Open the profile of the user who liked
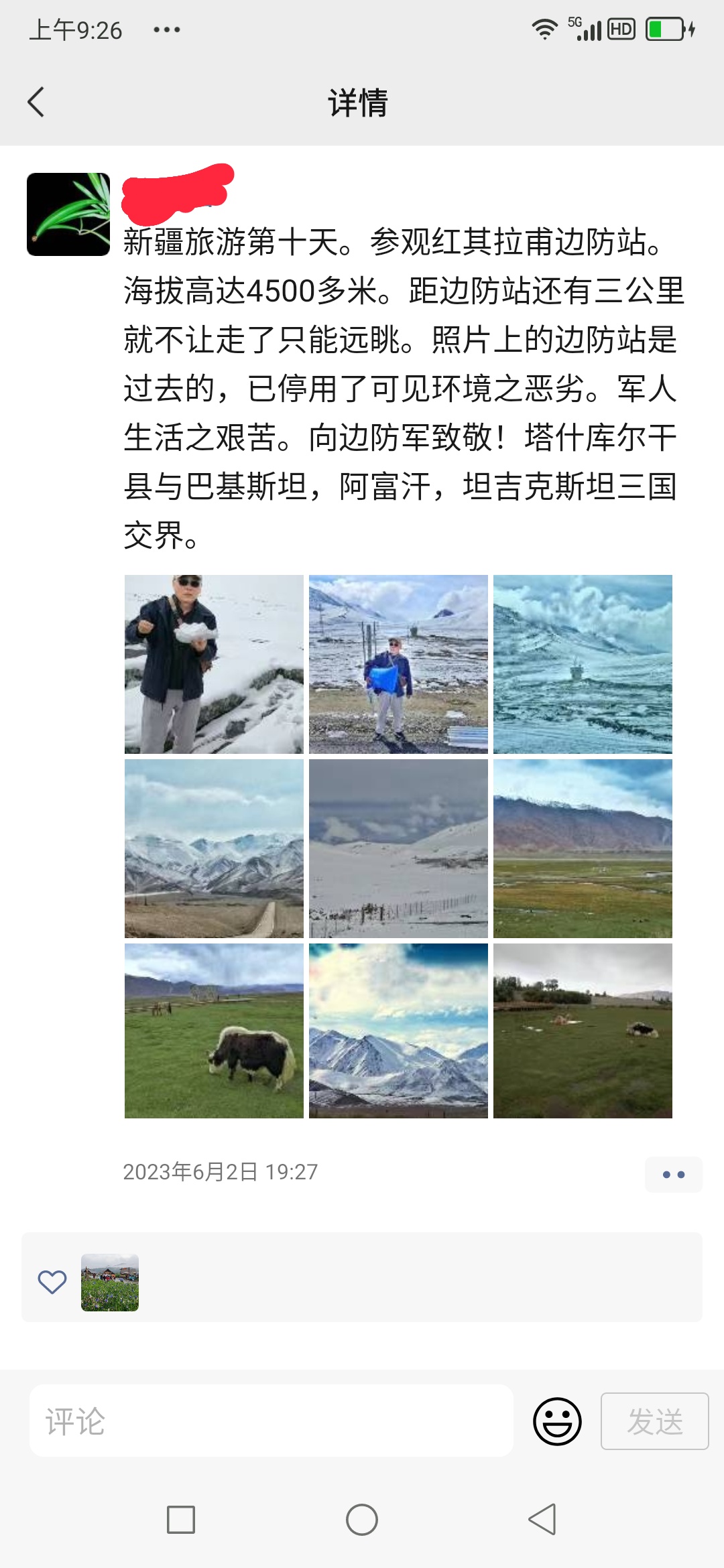This screenshot has width=724, height=1568. pos(110,1283)
